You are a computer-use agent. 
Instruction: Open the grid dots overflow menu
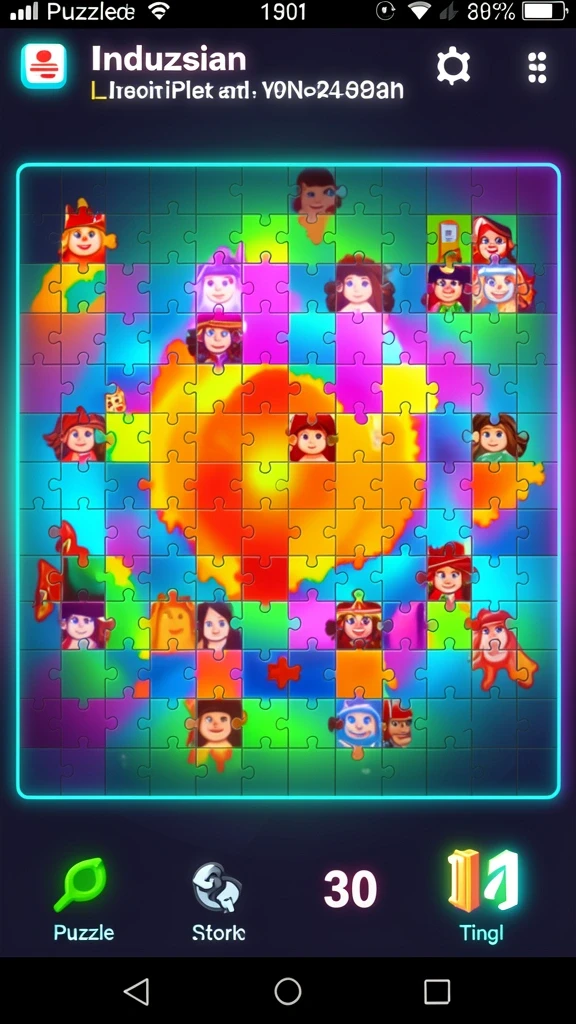(x=537, y=67)
